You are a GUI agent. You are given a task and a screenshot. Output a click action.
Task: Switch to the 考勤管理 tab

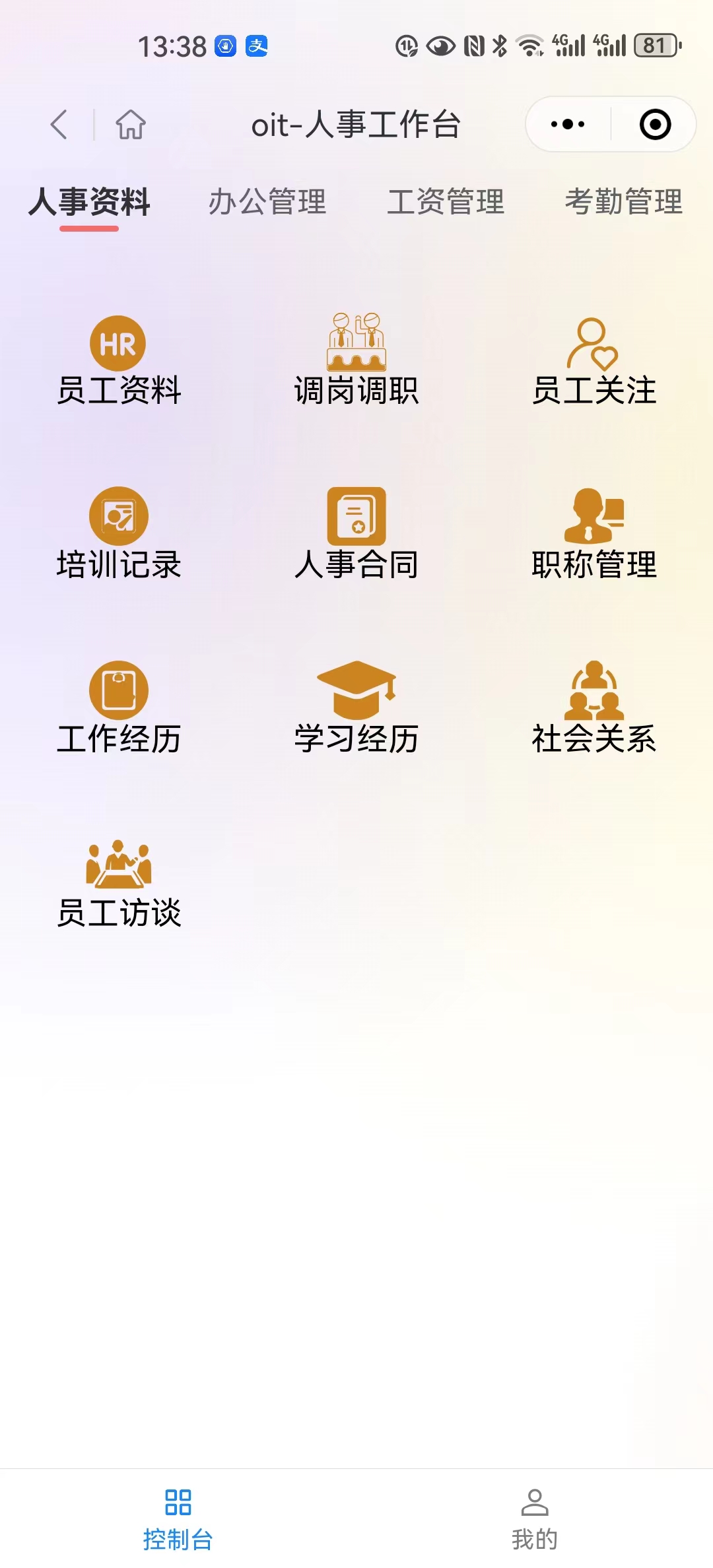pos(624,201)
